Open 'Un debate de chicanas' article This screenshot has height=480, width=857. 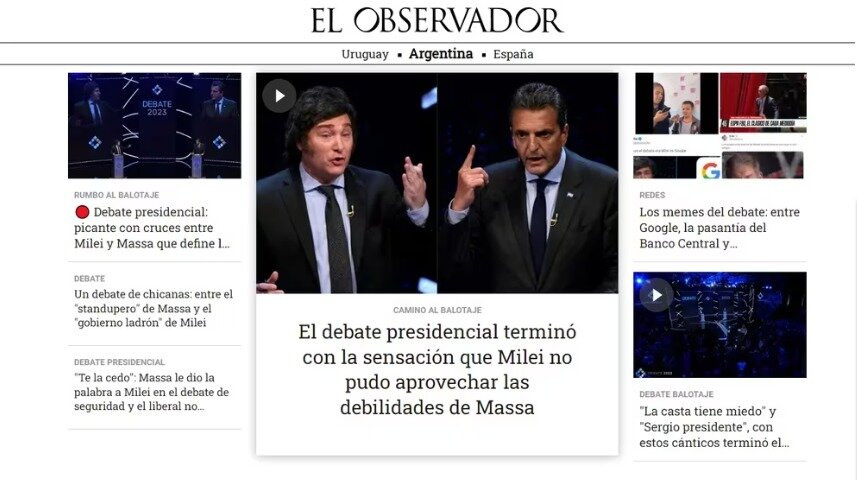pos(154,308)
